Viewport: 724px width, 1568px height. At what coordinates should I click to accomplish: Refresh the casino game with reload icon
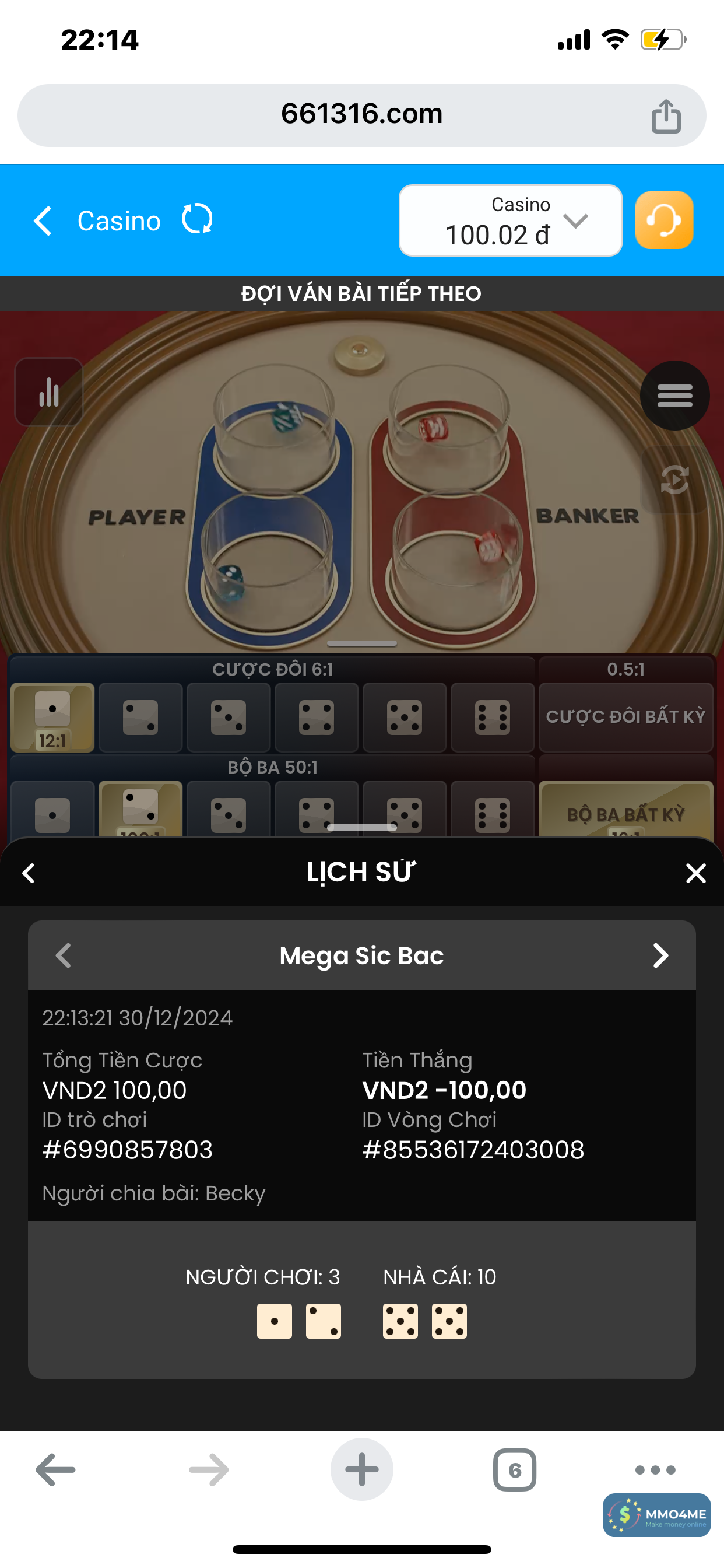pos(196,219)
